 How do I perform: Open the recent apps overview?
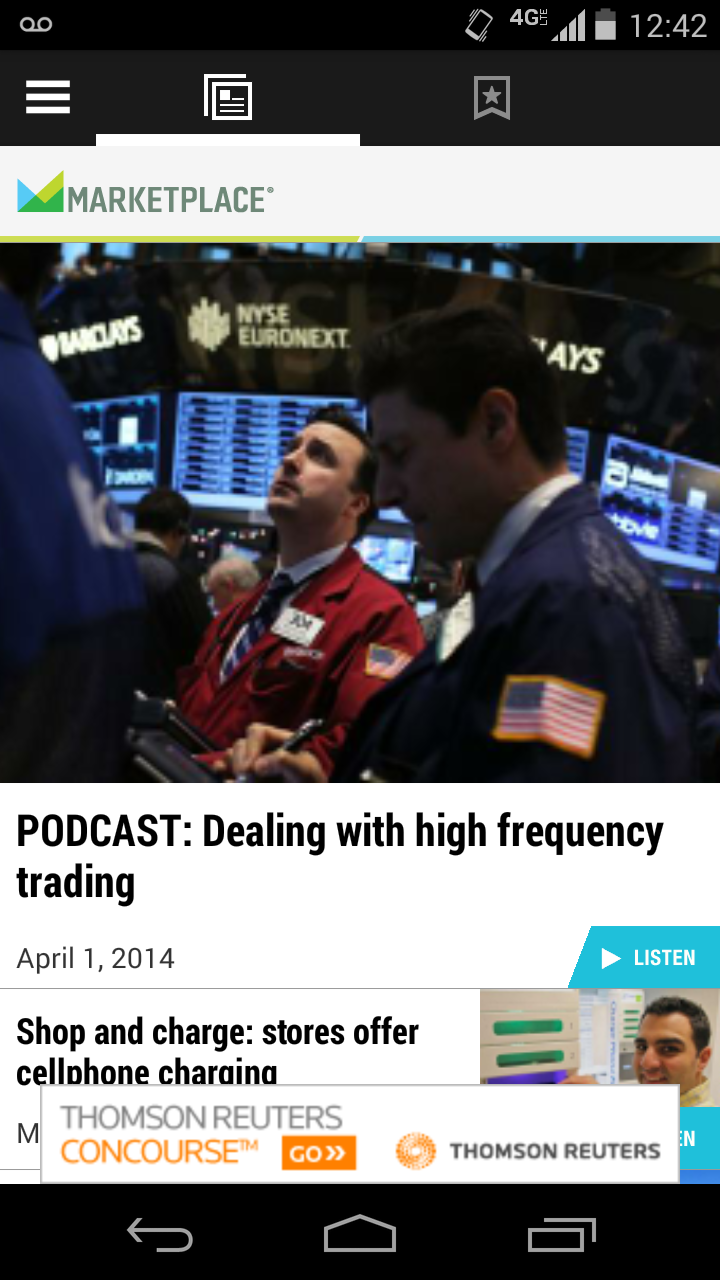click(x=561, y=1236)
